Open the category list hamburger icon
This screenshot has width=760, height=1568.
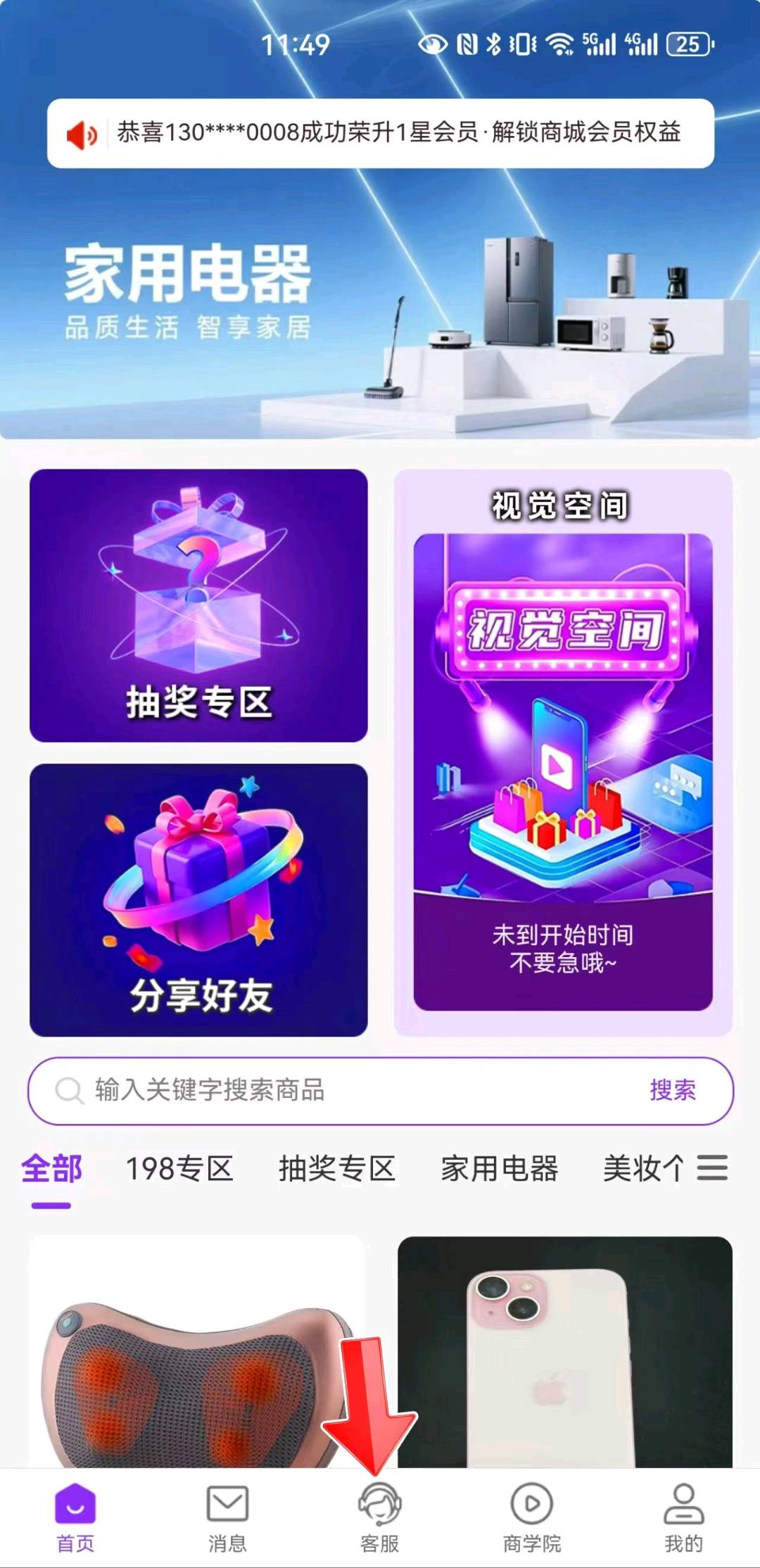pyautogui.click(x=714, y=1166)
